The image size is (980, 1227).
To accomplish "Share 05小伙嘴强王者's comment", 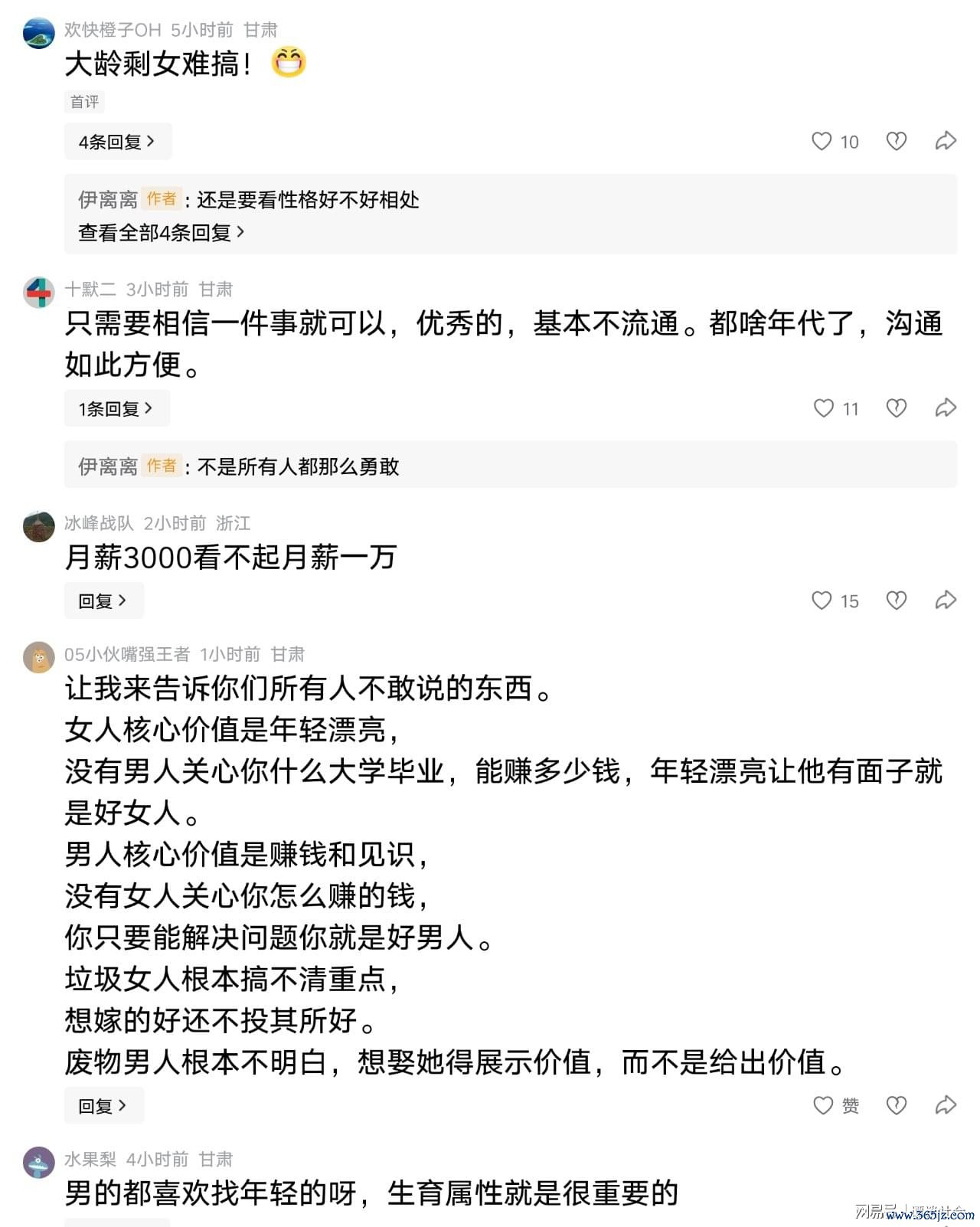I will 946,1104.
